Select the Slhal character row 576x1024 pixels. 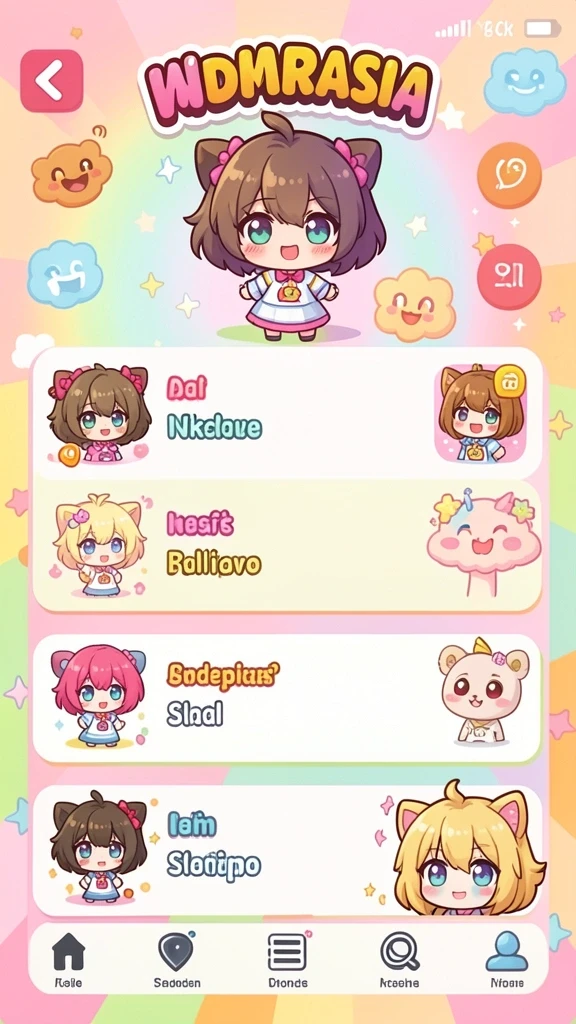coord(287,697)
